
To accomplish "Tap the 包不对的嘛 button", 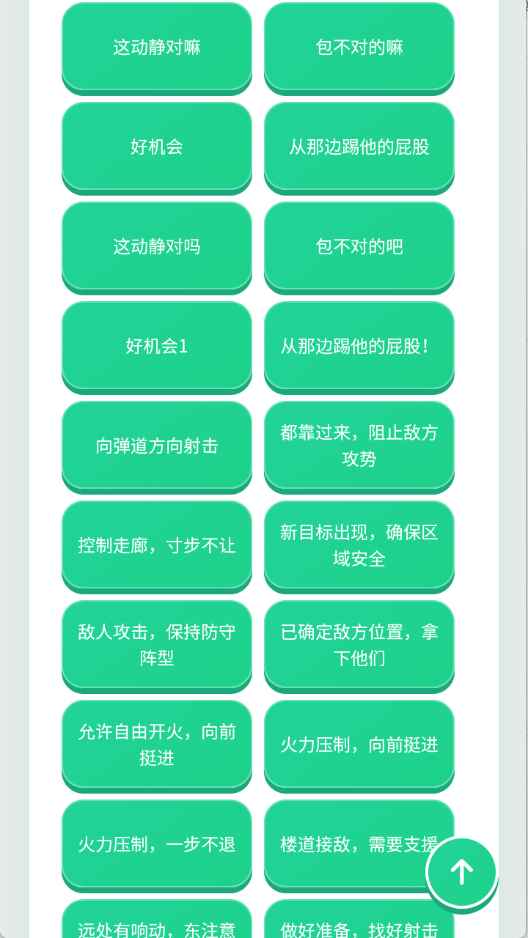I will click(359, 48).
